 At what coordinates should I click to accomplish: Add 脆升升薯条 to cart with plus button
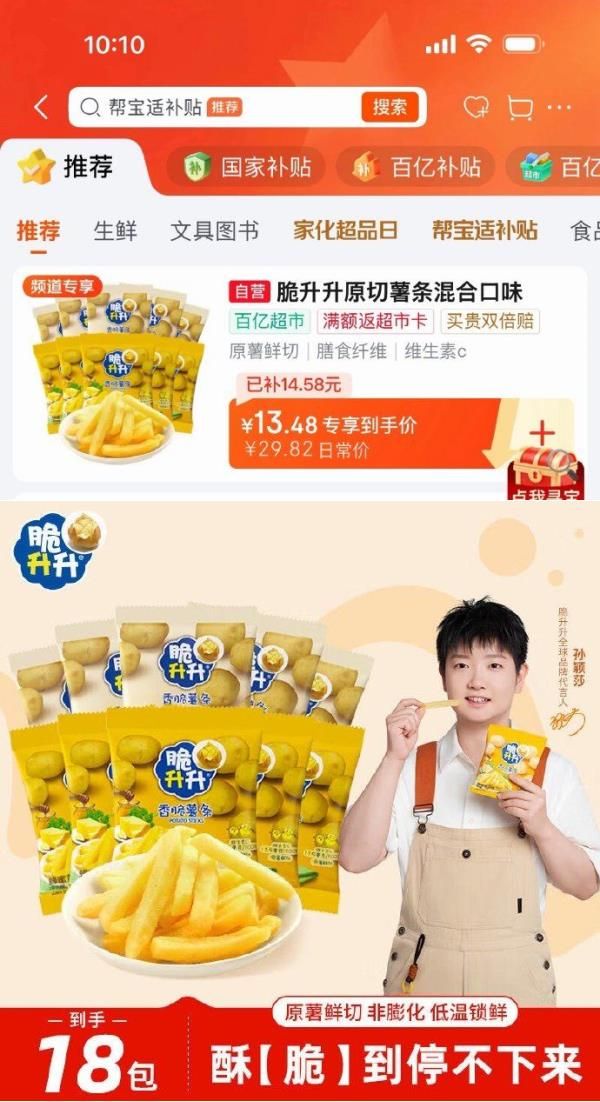(x=542, y=433)
